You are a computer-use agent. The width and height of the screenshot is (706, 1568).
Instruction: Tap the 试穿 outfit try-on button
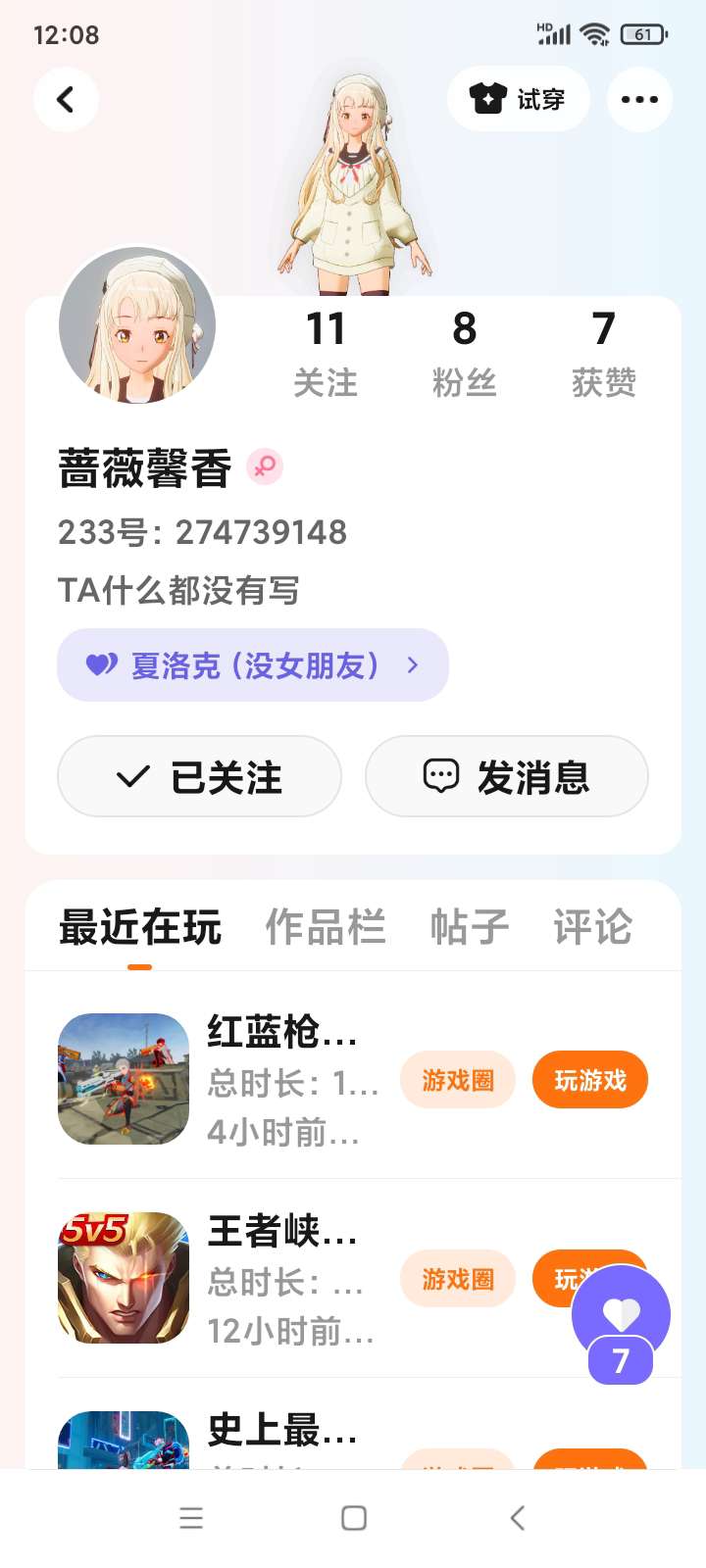[x=518, y=99]
